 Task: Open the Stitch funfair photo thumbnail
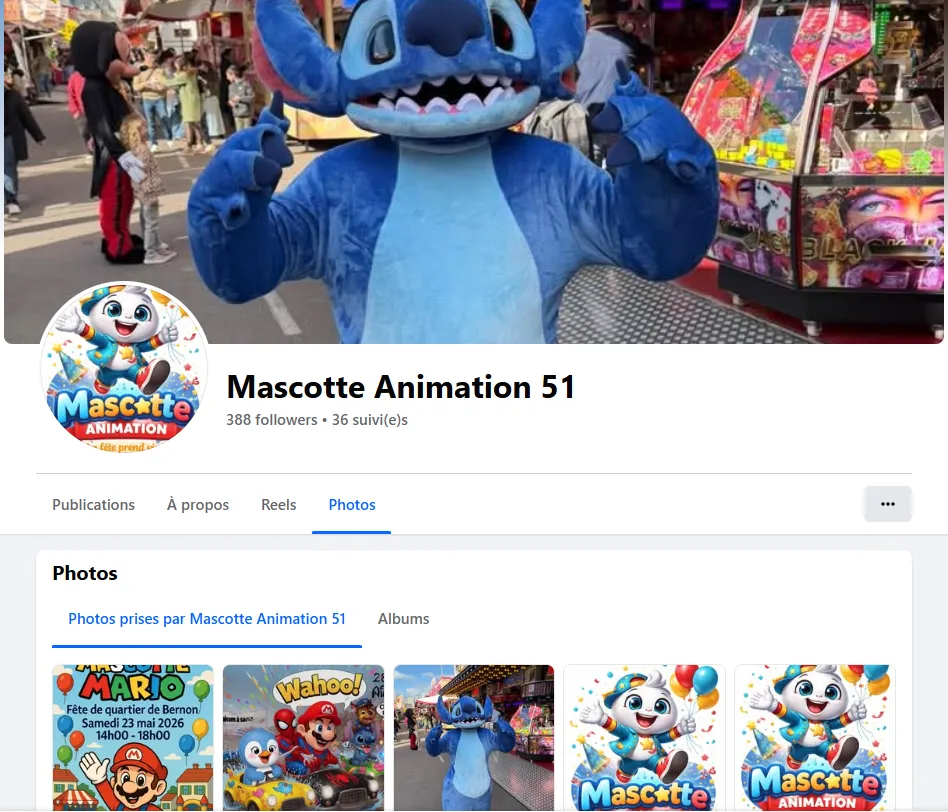coord(474,738)
